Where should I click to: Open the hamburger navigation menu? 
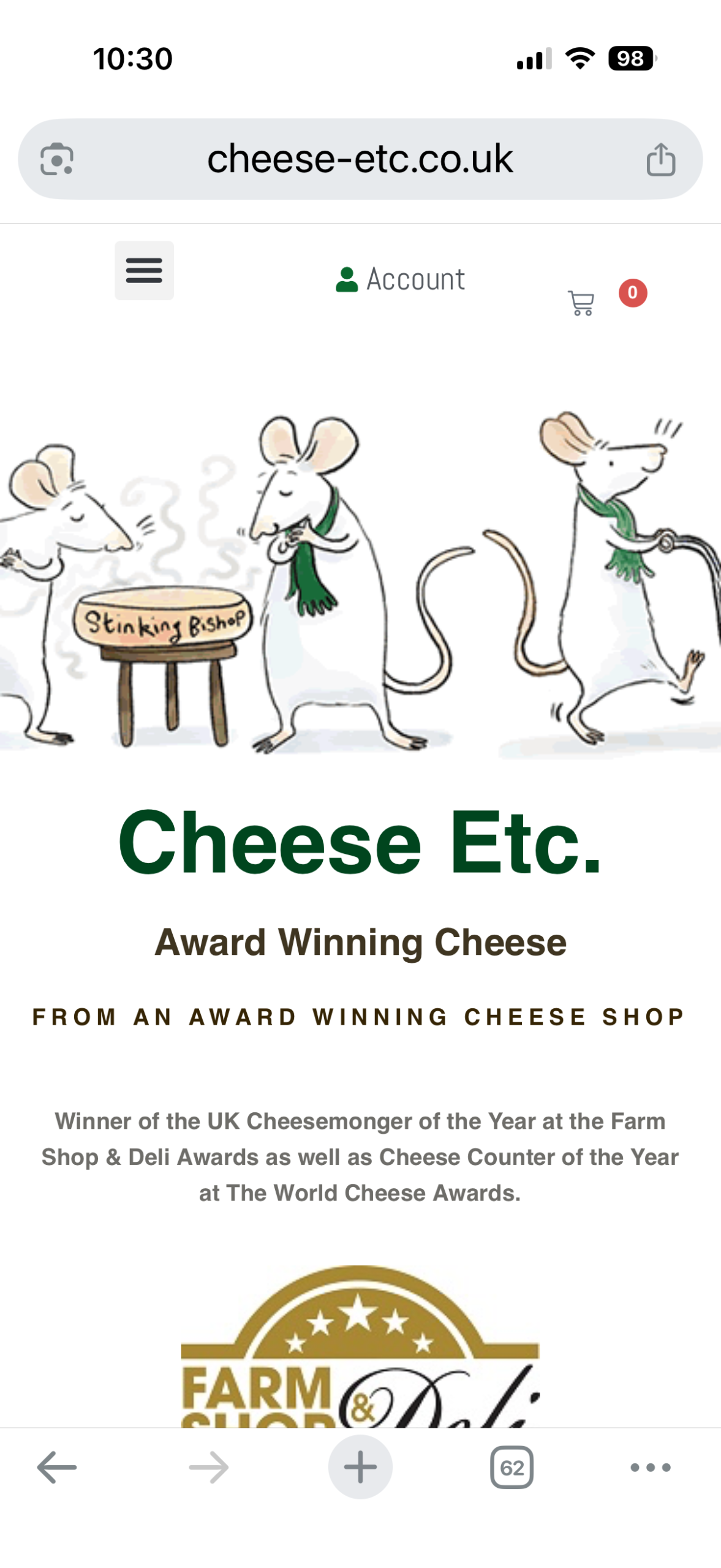(144, 270)
